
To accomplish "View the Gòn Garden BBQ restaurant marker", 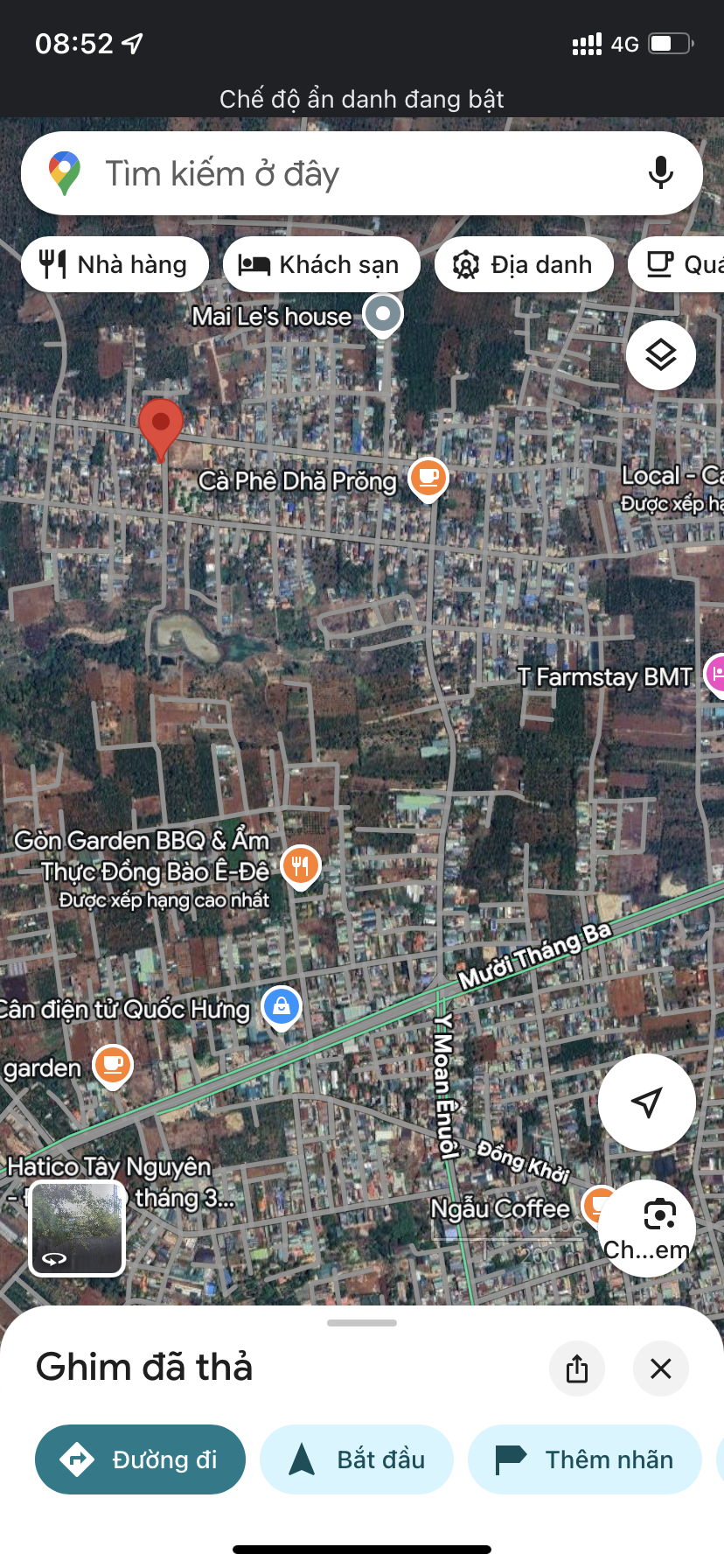I will (x=300, y=866).
